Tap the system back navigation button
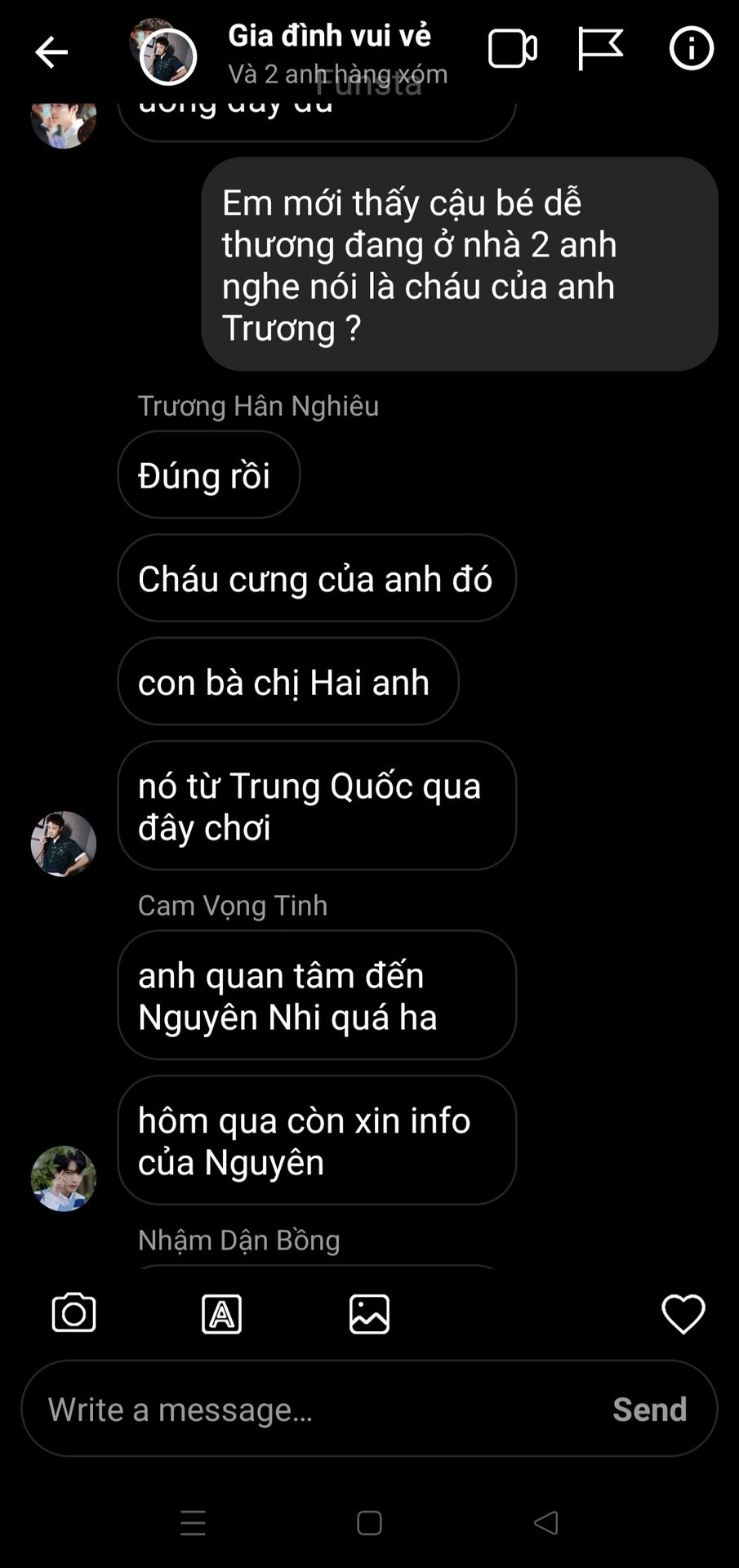 (x=545, y=1522)
